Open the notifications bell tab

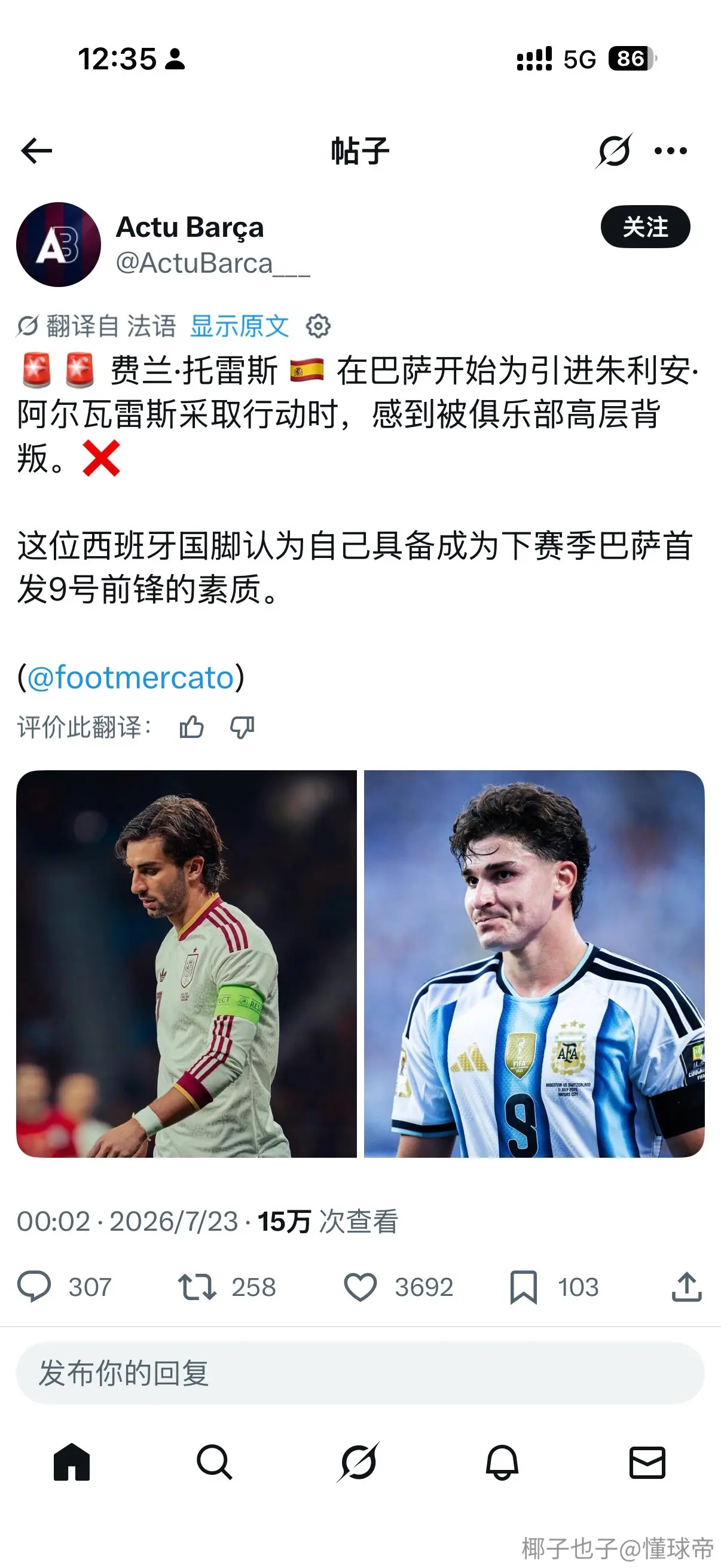(x=502, y=1462)
